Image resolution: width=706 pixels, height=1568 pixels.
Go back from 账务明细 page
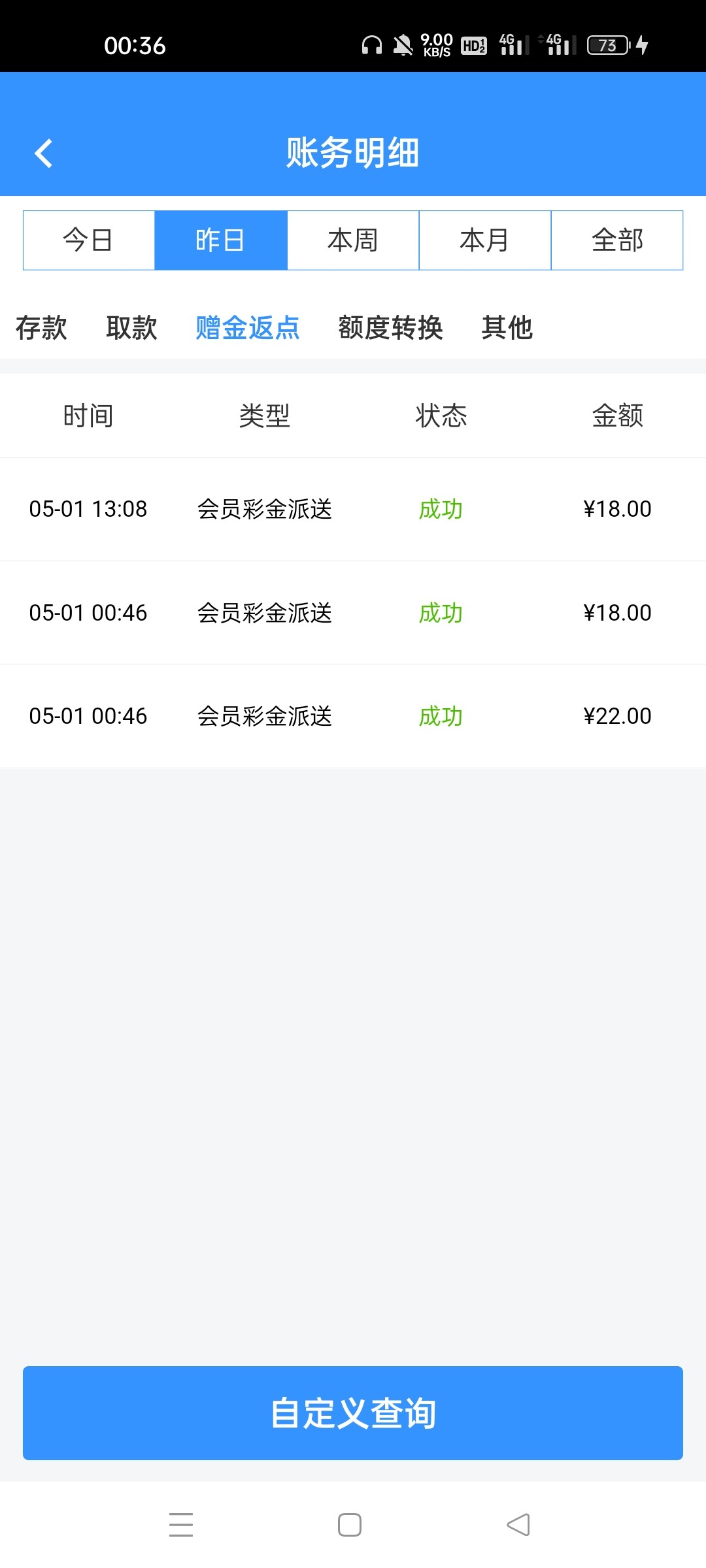(44, 154)
